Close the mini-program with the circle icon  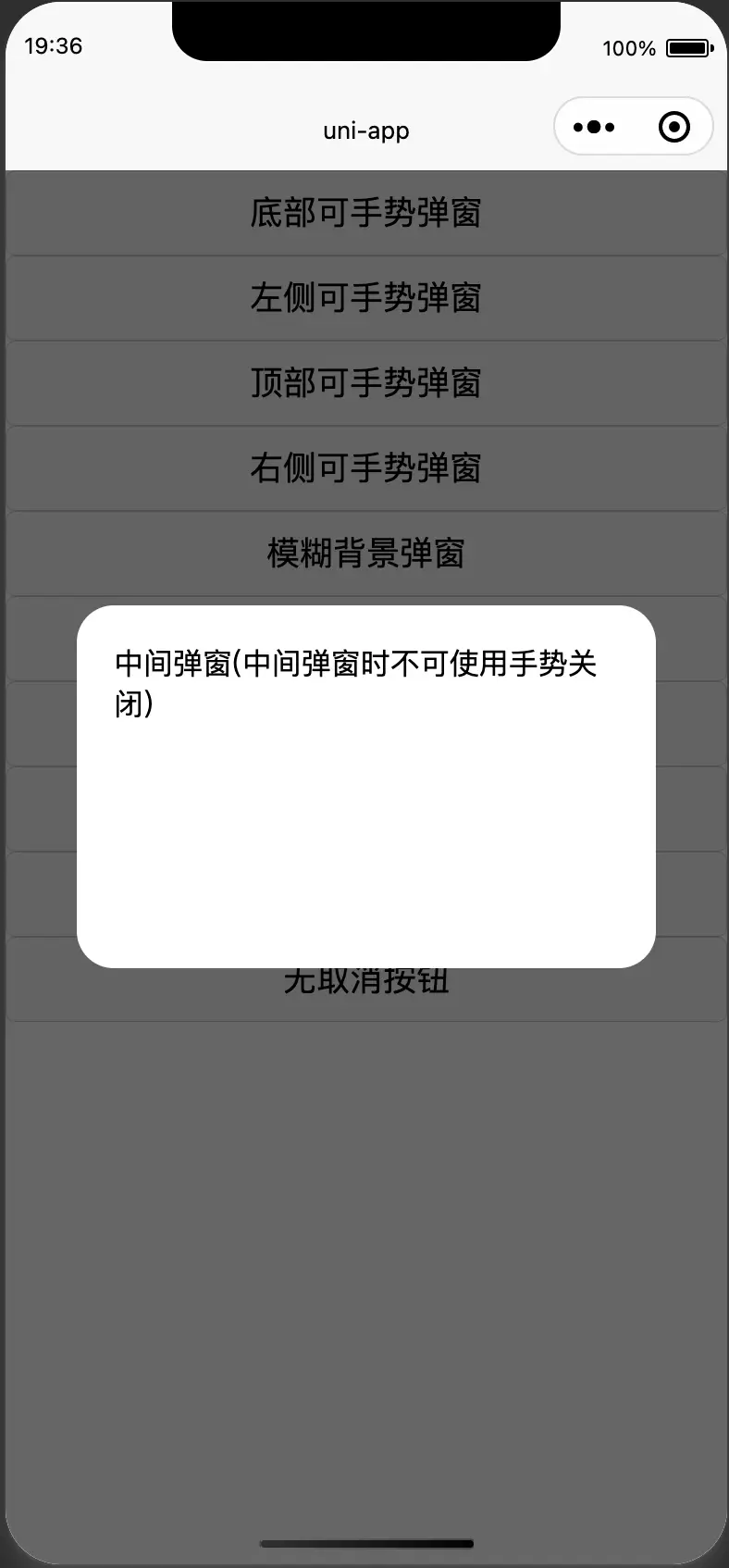coord(673,127)
